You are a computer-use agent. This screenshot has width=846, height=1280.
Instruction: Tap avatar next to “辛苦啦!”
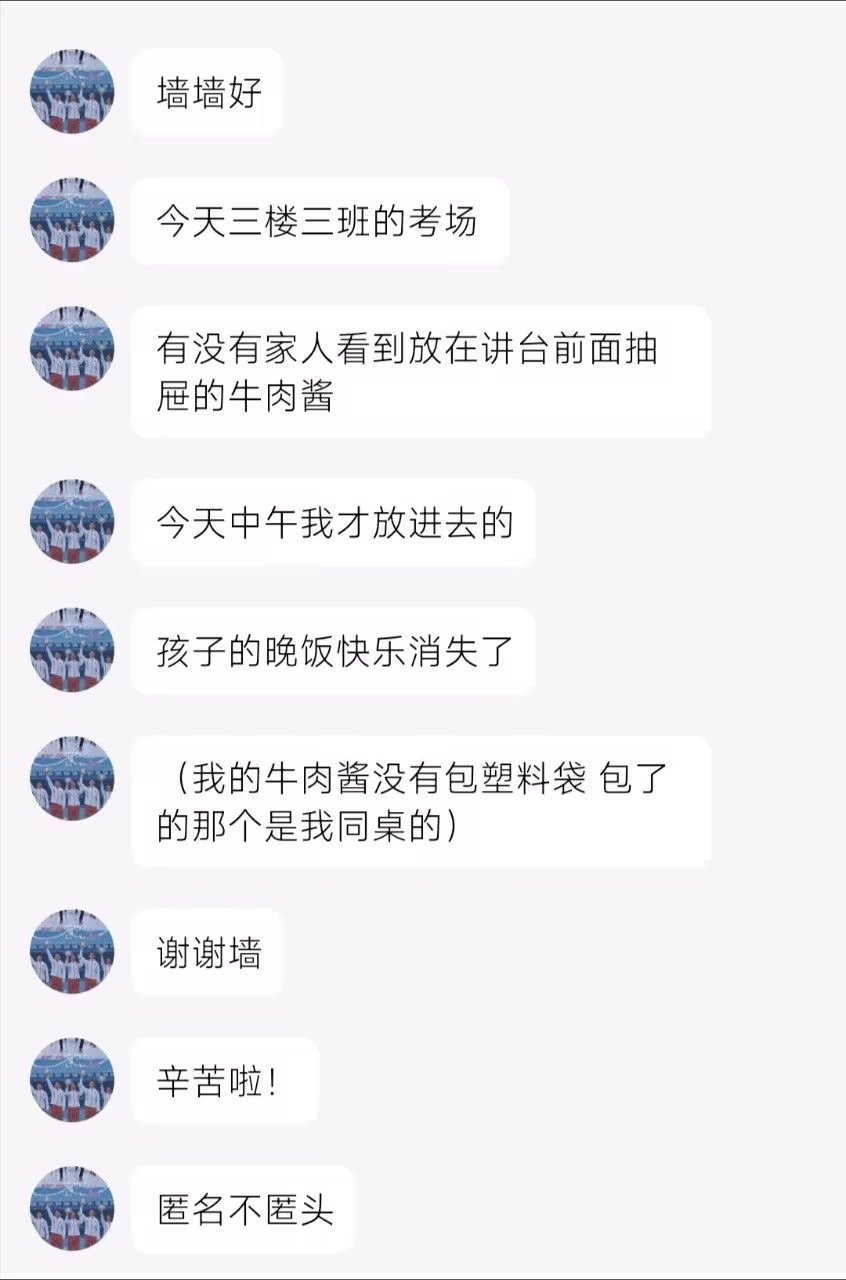click(72, 1080)
